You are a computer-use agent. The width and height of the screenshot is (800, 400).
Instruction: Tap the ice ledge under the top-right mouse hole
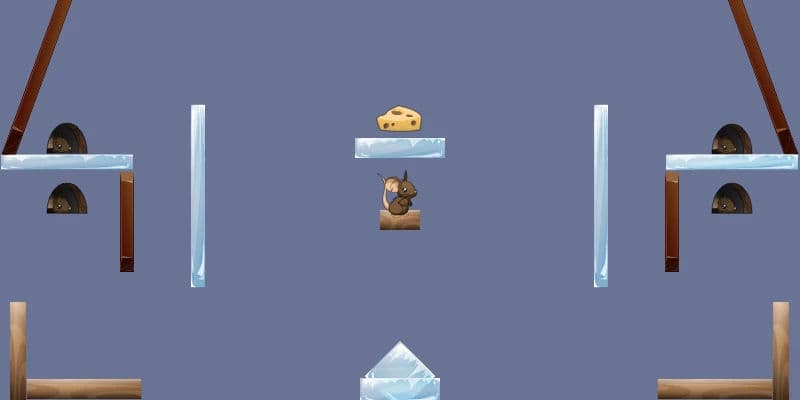tap(731, 162)
